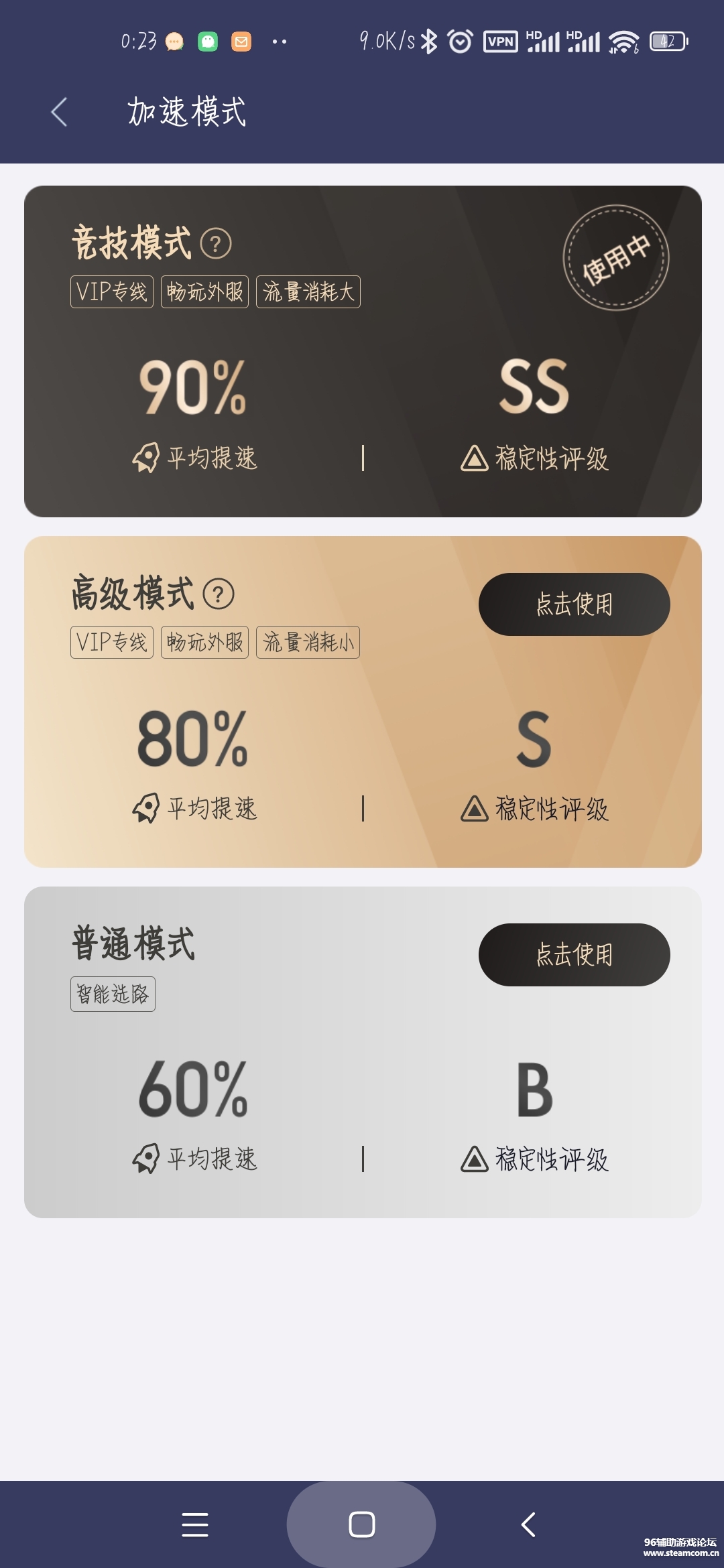The height and width of the screenshot is (1568, 724).
Task: Tap 点击使用 on 普通模式 card
Action: pos(574,955)
